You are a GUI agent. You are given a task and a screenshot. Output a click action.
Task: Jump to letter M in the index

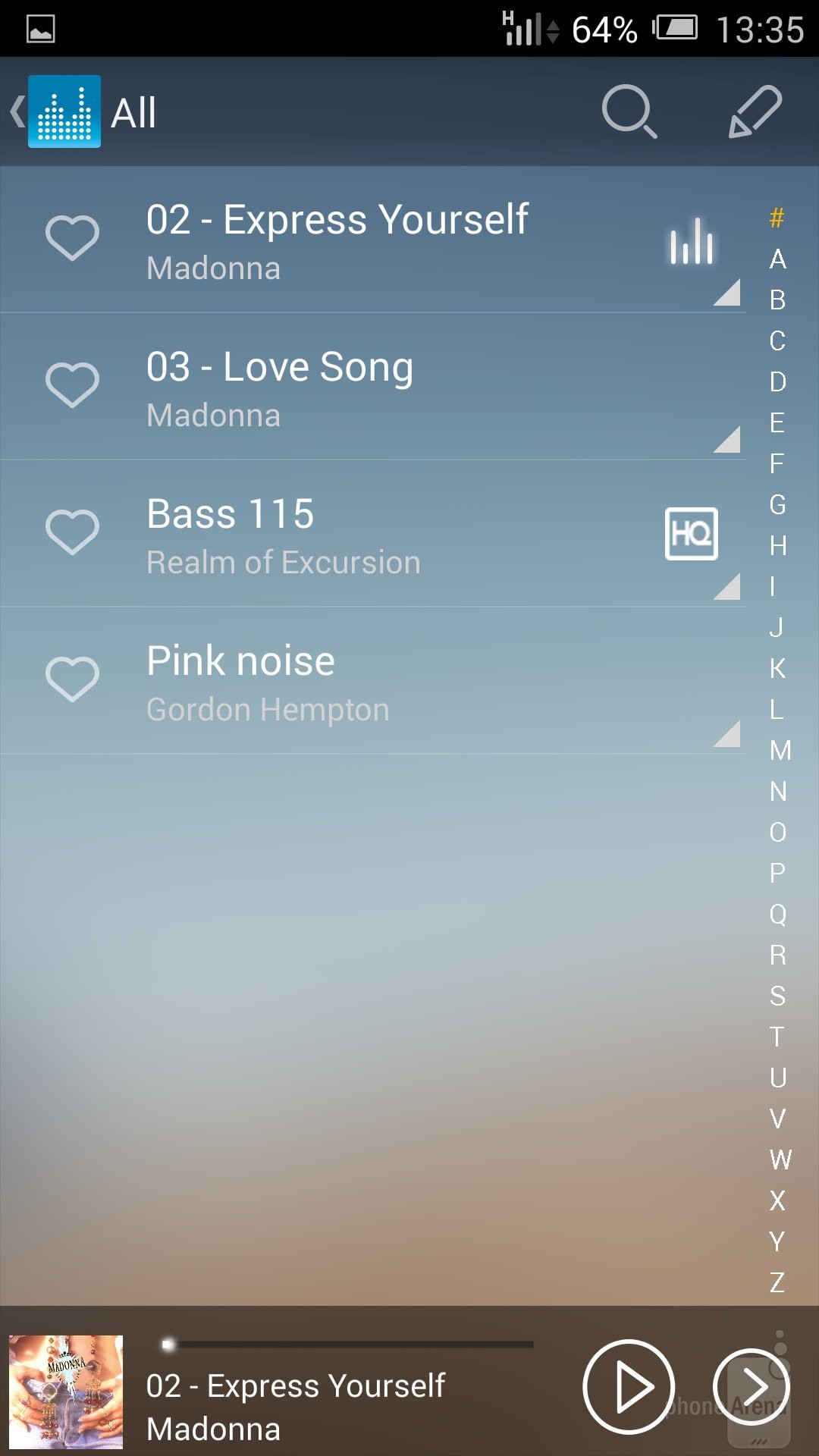pos(779,751)
